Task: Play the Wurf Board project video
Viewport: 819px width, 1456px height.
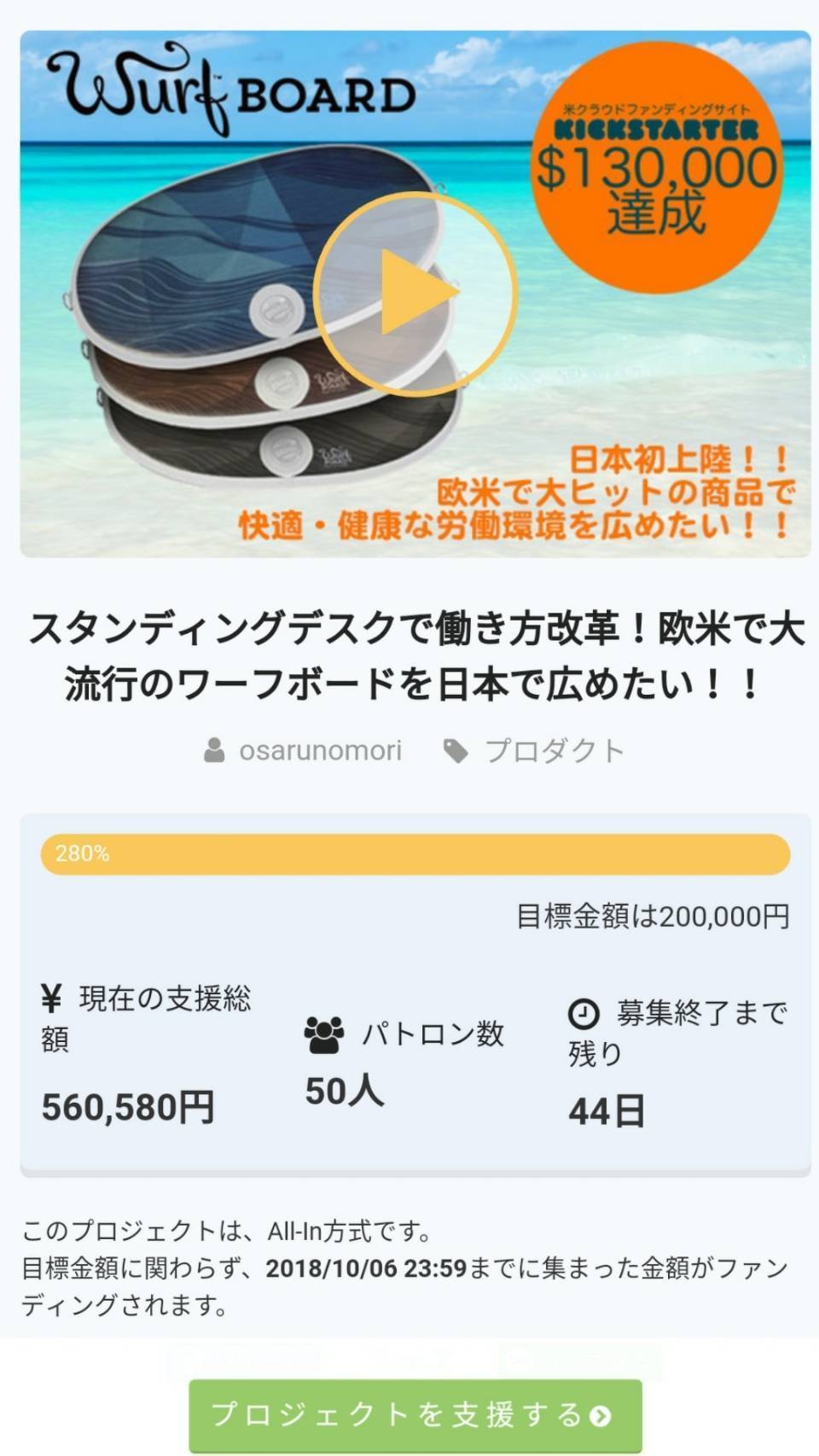Action: 415,293
